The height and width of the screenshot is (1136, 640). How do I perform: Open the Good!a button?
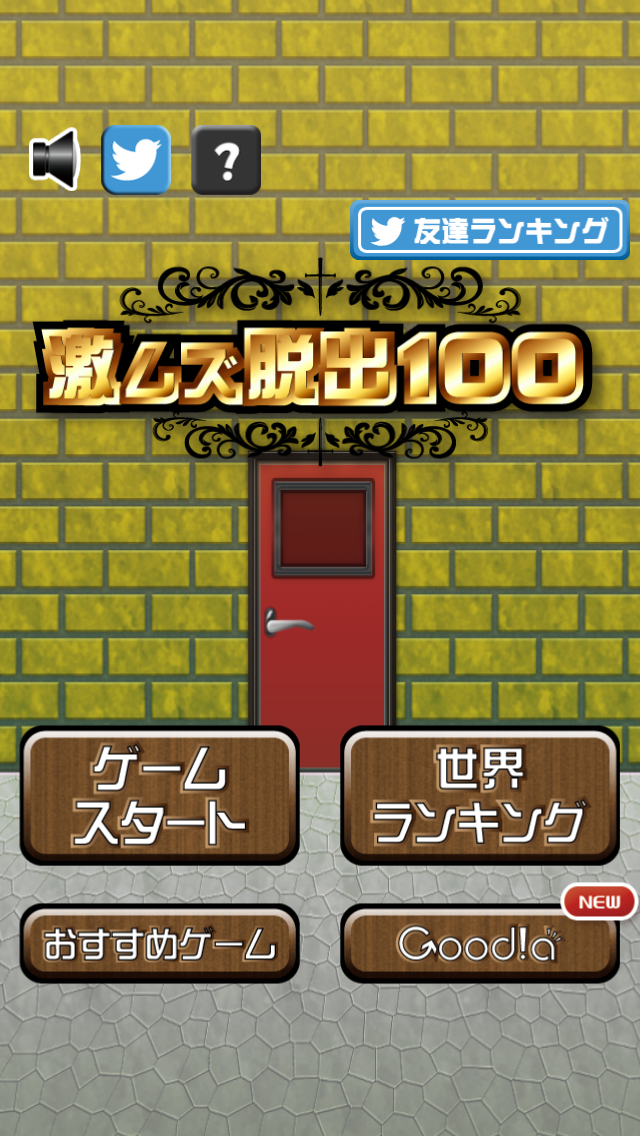tap(479, 943)
